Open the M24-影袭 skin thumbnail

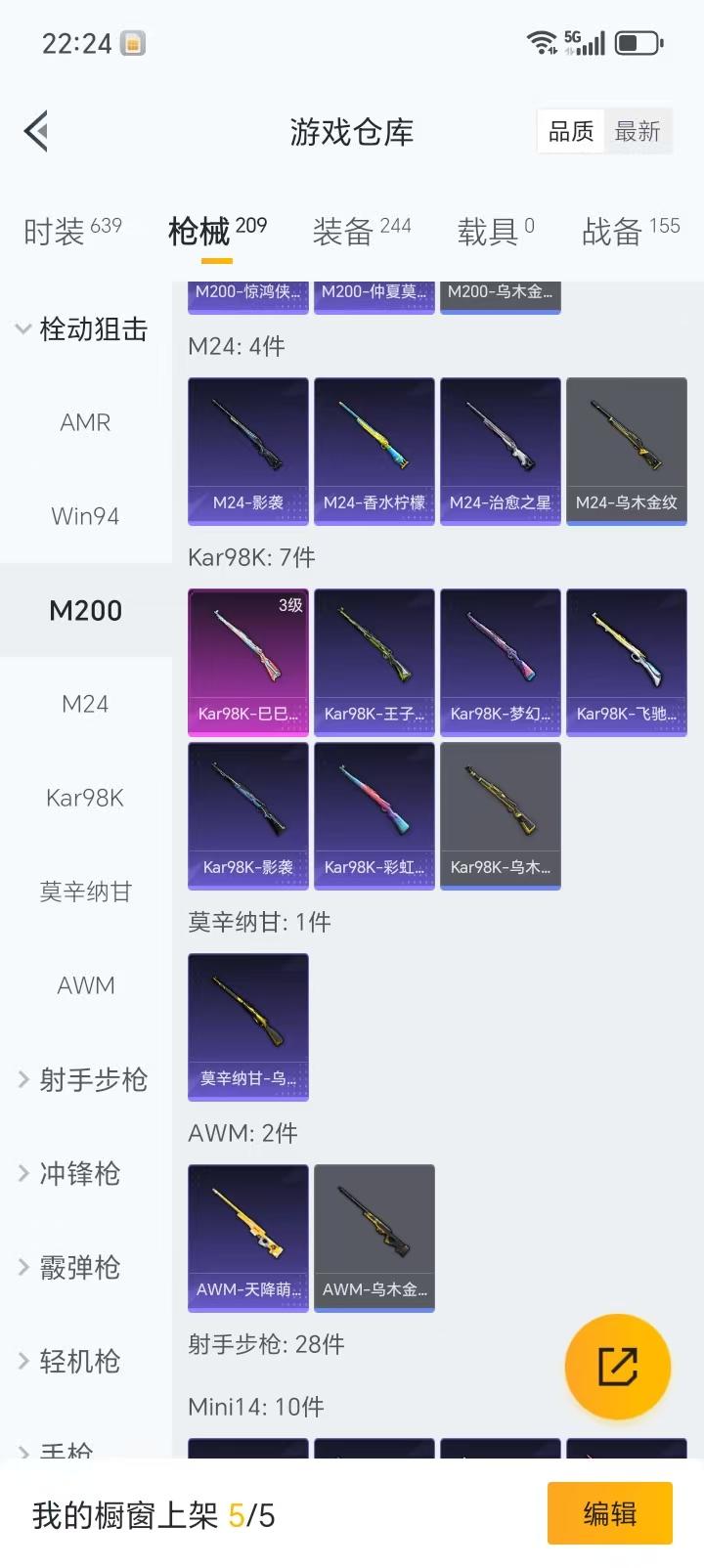247,450
